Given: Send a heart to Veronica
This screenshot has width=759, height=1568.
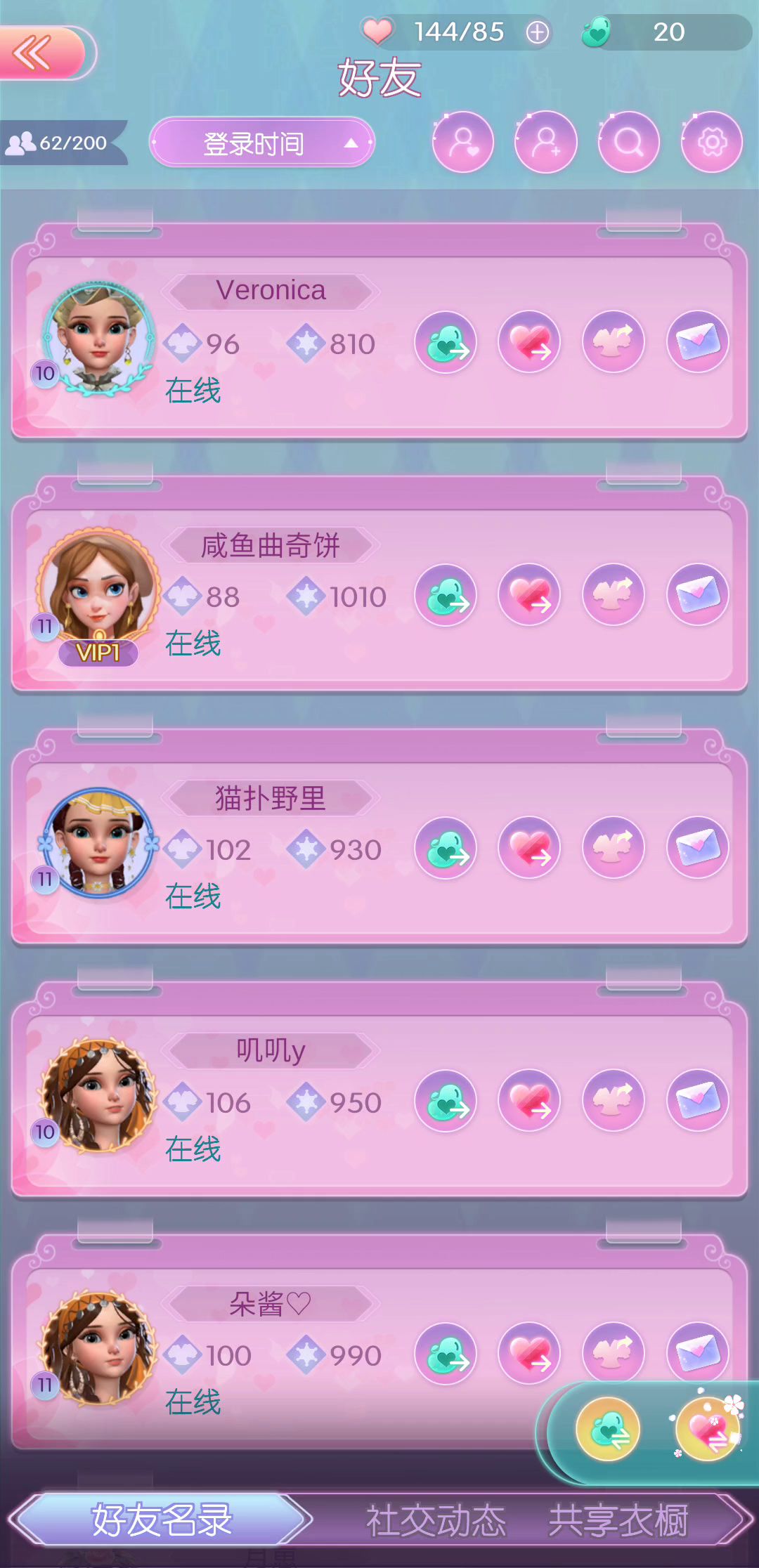Looking at the screenshot, I should coord(529,343).
